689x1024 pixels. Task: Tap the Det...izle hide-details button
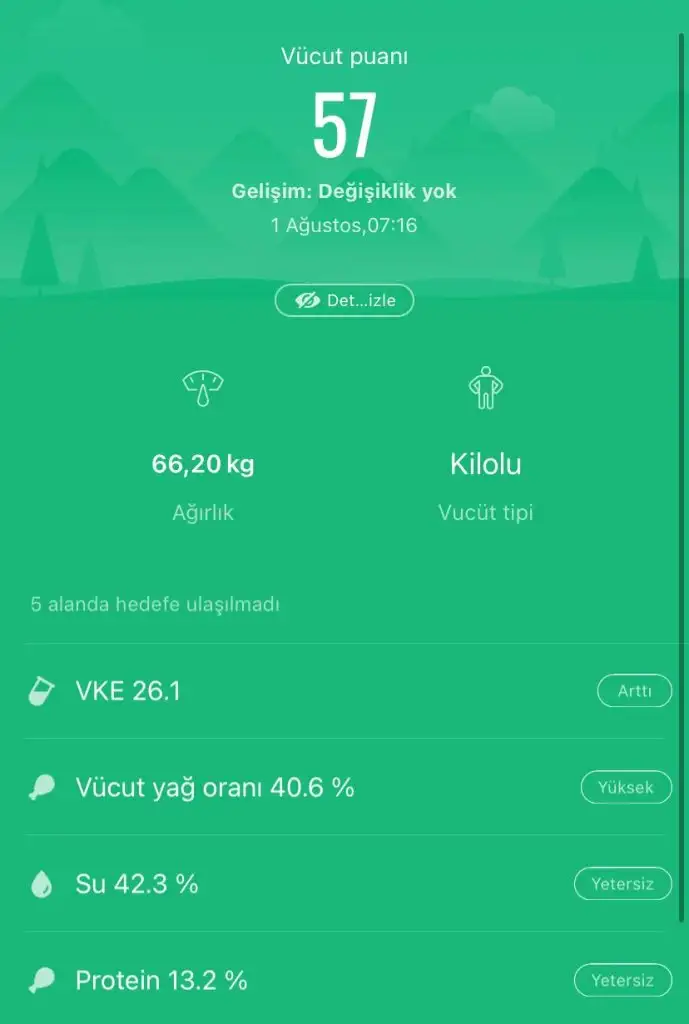coord(344,300)
